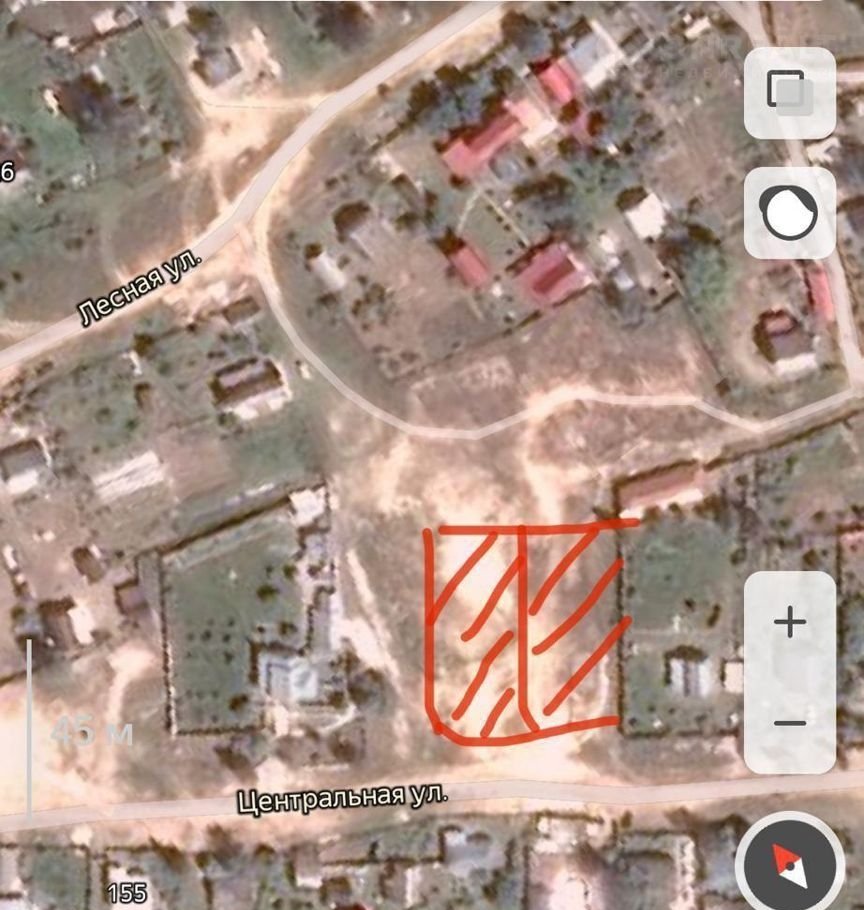Tap the round circle icon under layers

coord(789,212)
